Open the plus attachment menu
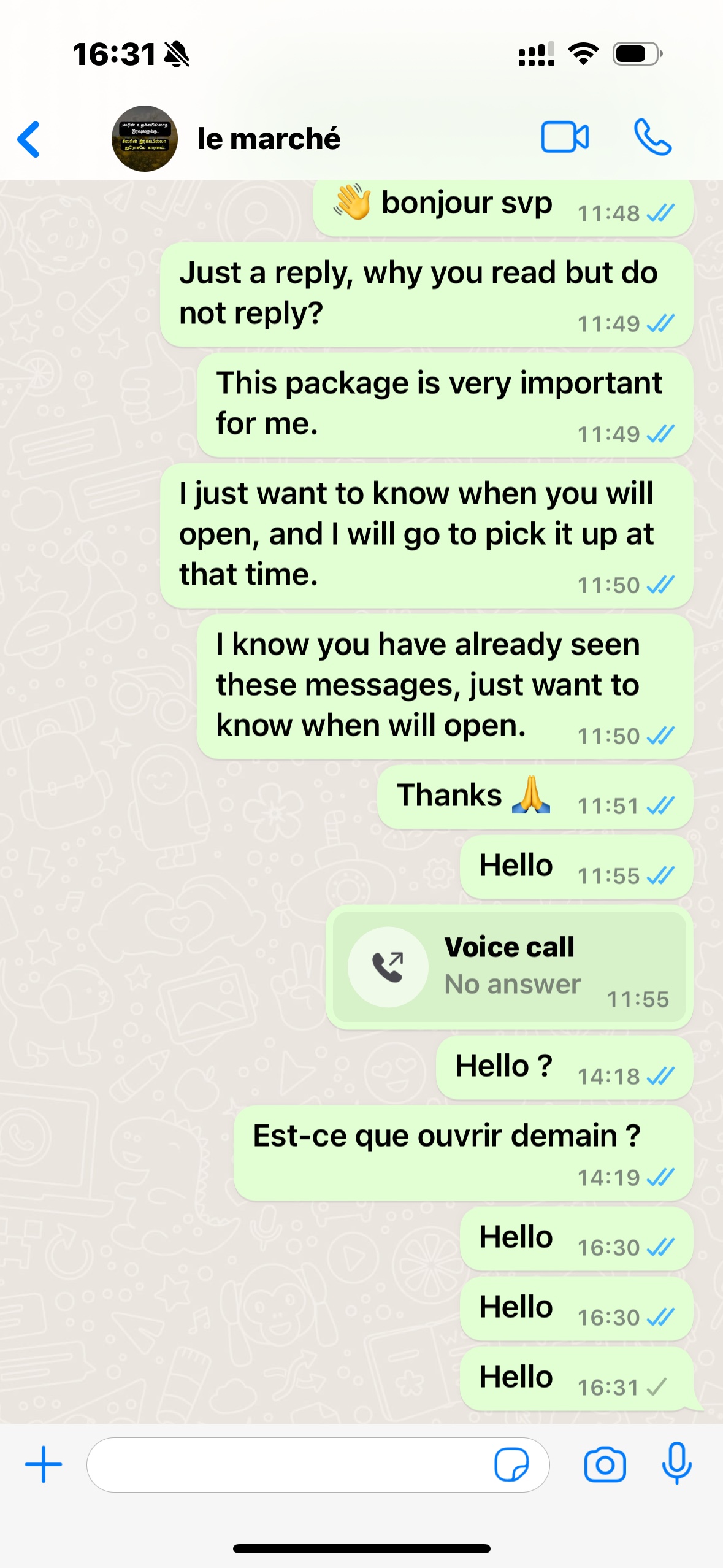Image resolution: width=723 pixels, height=1568 pixels. (44, 1464)
